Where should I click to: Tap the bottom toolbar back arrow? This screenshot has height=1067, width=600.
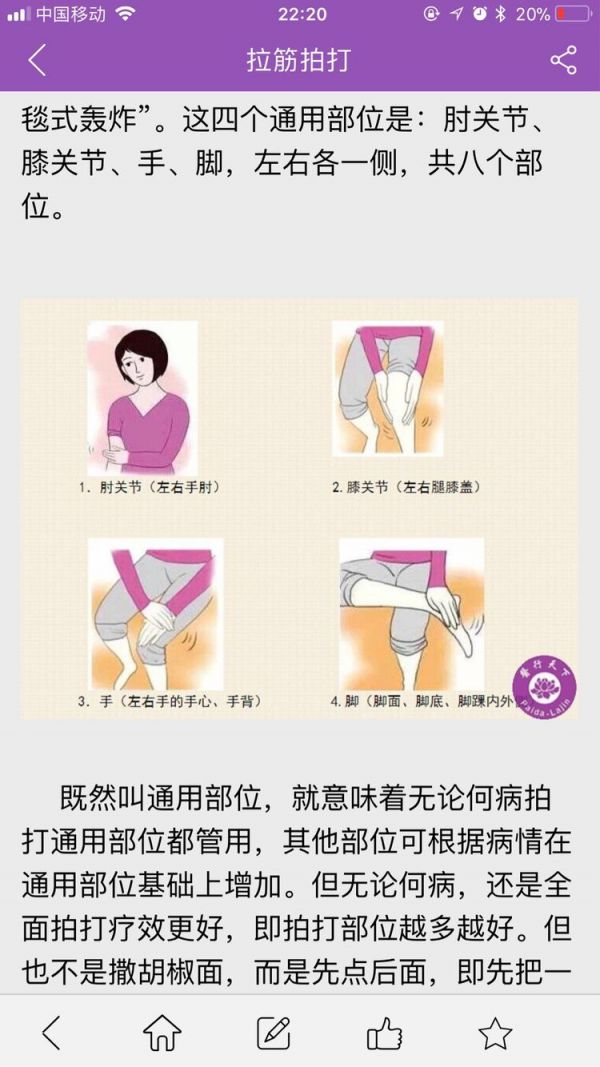point(51,1033)
